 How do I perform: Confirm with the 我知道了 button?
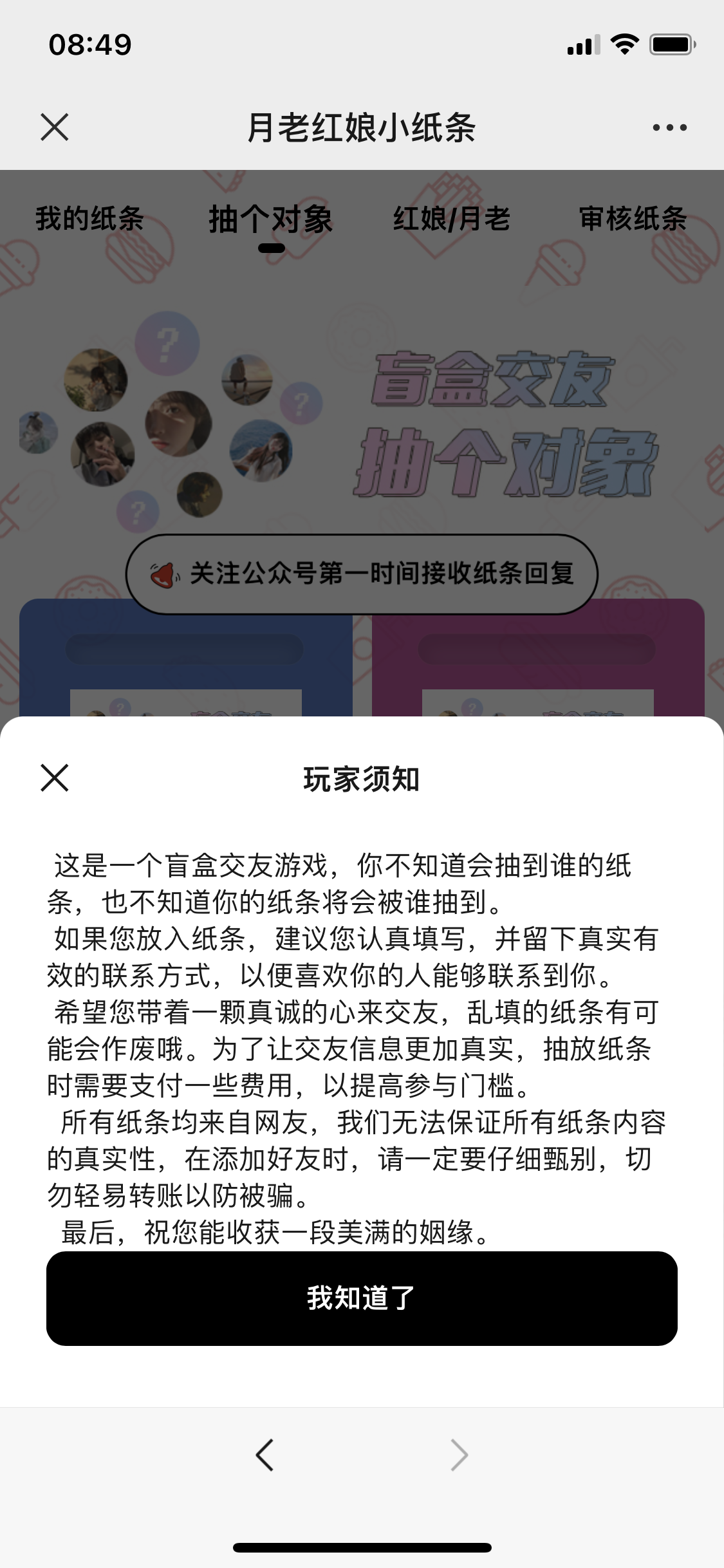[362, 1298]
